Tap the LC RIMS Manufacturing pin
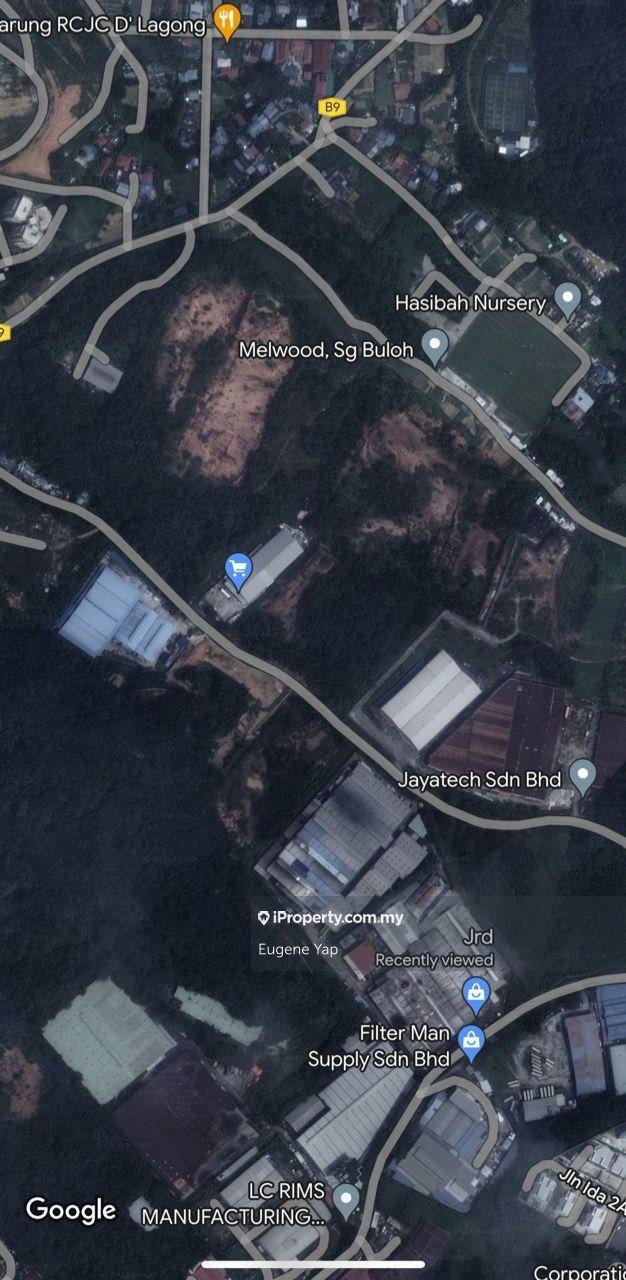The height and width of the screenshot is (1280, 626). click(x=346, y=1197)
